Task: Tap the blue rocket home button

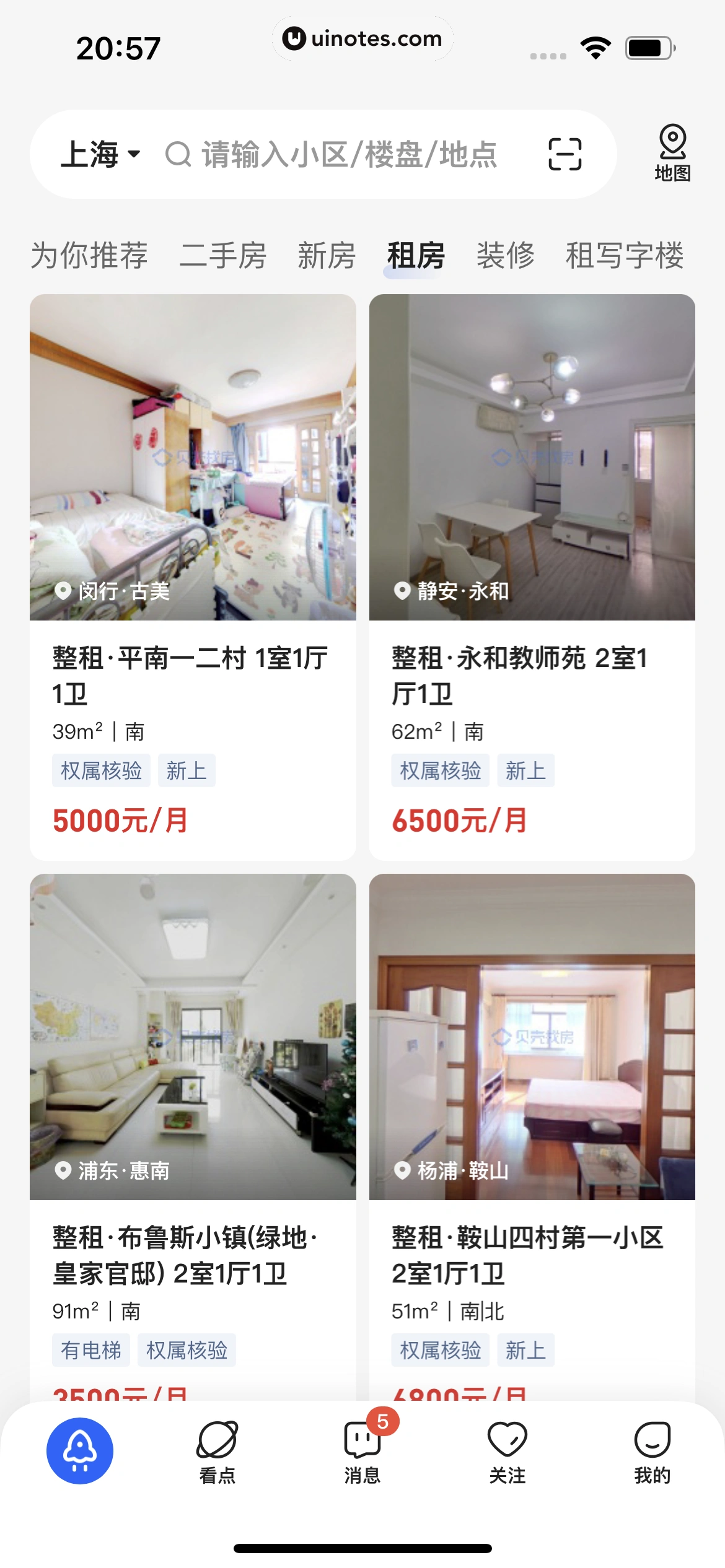Action: click(x=80, y=1450)
